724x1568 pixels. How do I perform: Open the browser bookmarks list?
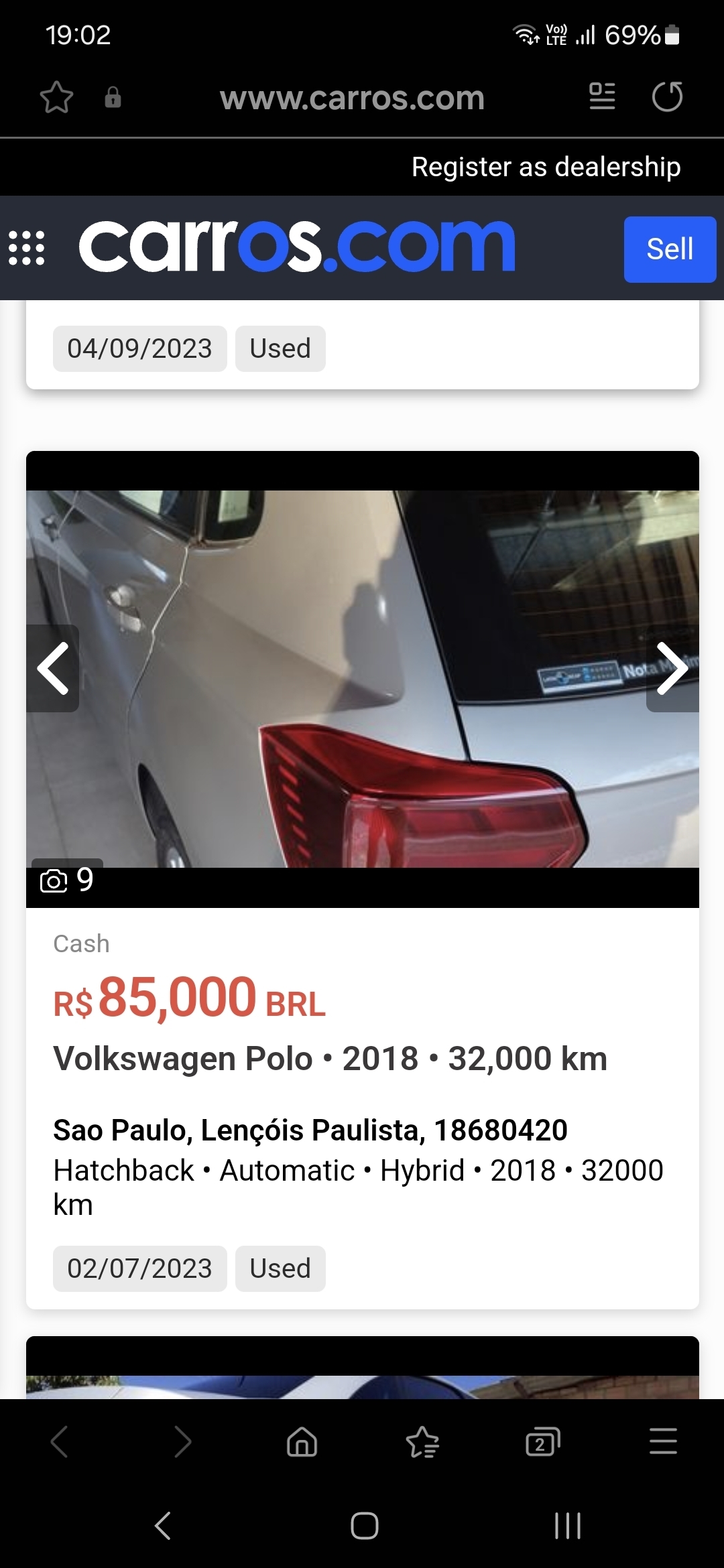pos(422,1441)
